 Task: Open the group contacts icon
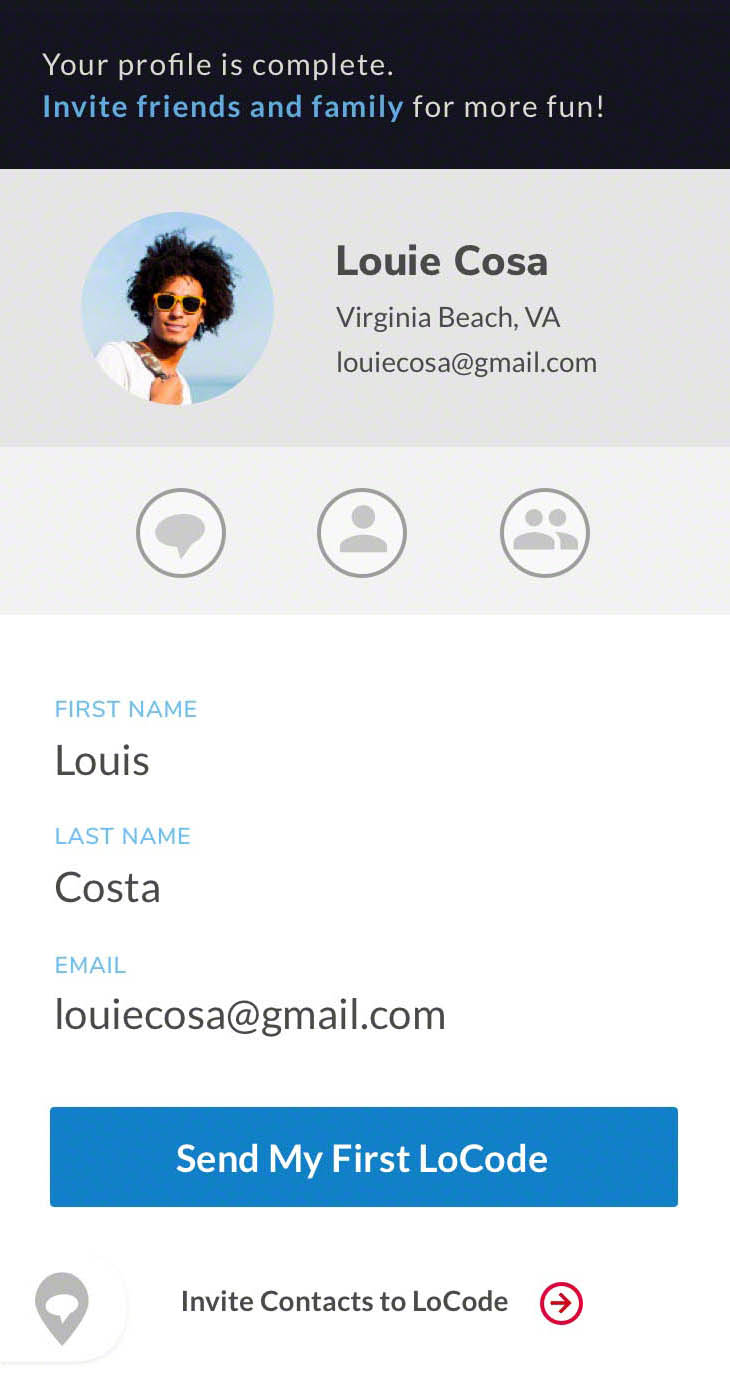pos(545,533)
